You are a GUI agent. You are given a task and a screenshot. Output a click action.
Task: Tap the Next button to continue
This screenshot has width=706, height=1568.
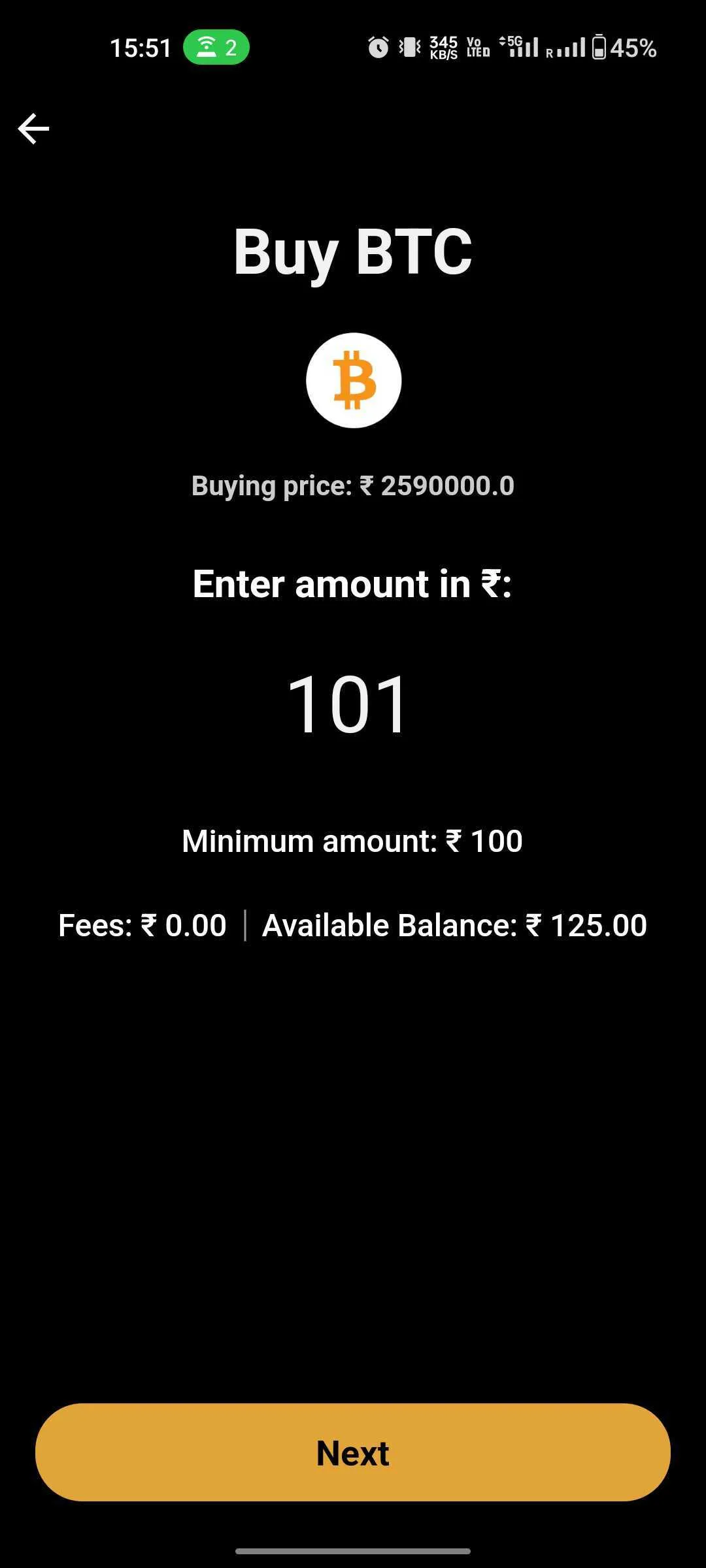coord(353,1452)
